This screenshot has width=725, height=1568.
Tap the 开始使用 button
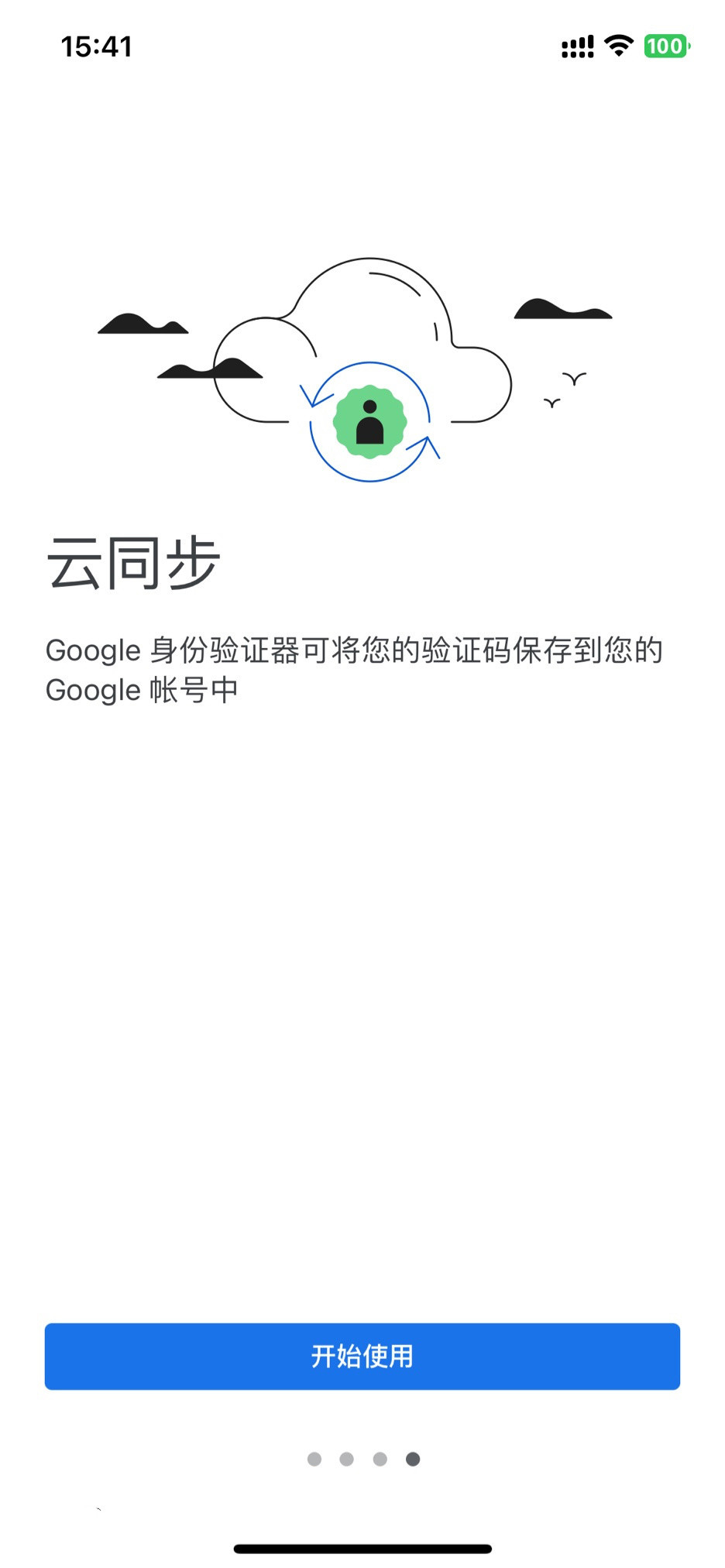click(362, 1356)
